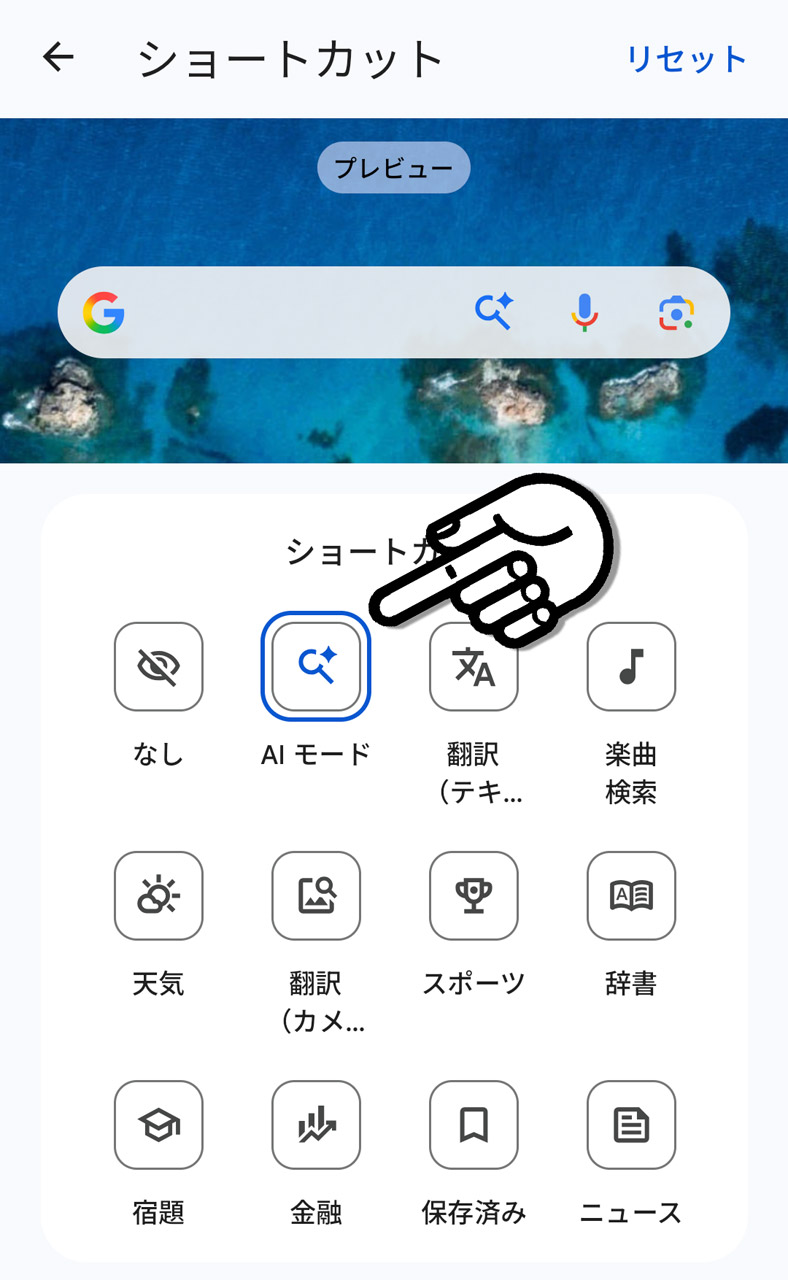Screen dimensions: 788x1280
Task: Tap the AI mode sparkle icon inside the search bar
Action: point(496,313)
